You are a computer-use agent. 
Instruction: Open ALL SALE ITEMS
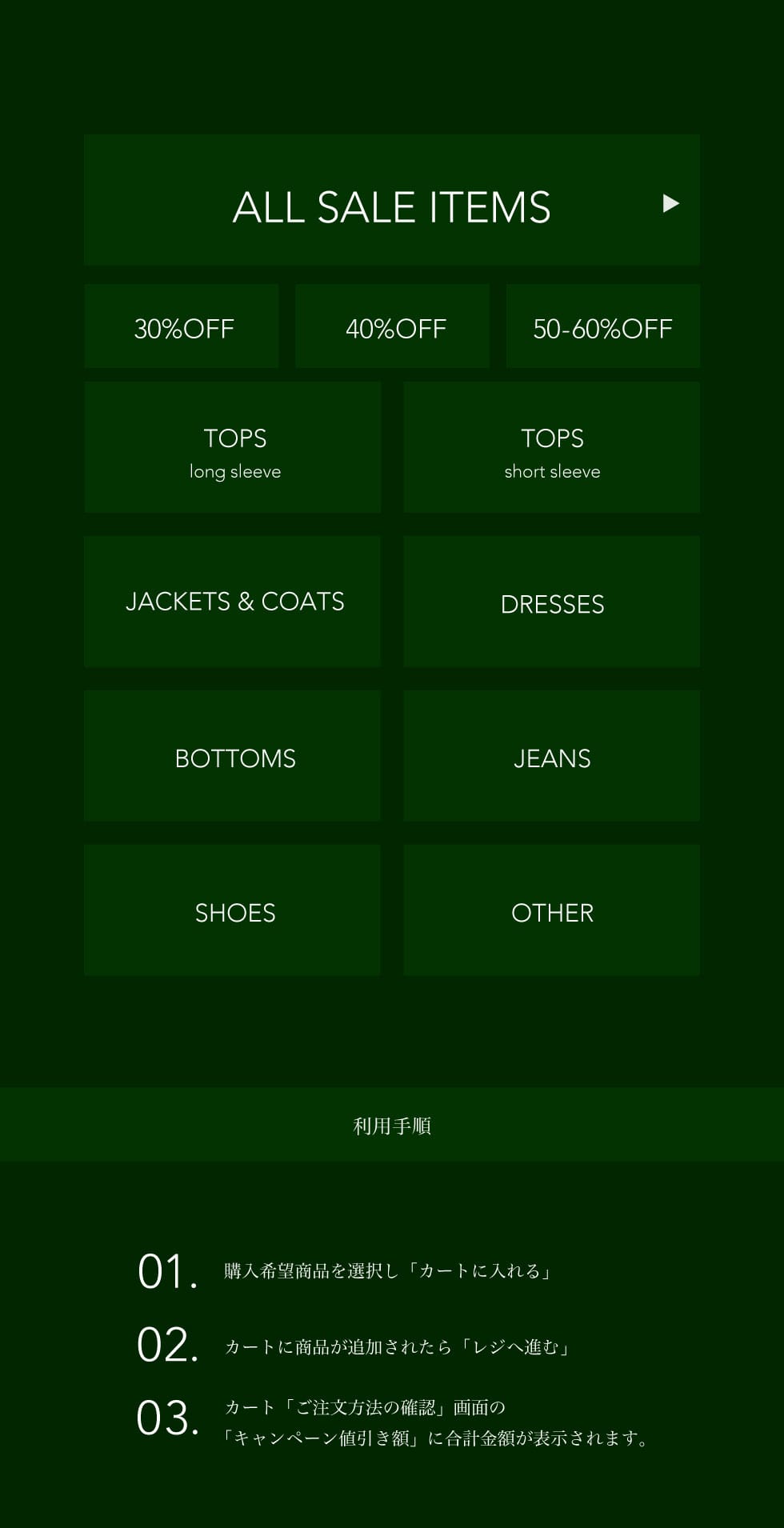[x=391, y=201]
